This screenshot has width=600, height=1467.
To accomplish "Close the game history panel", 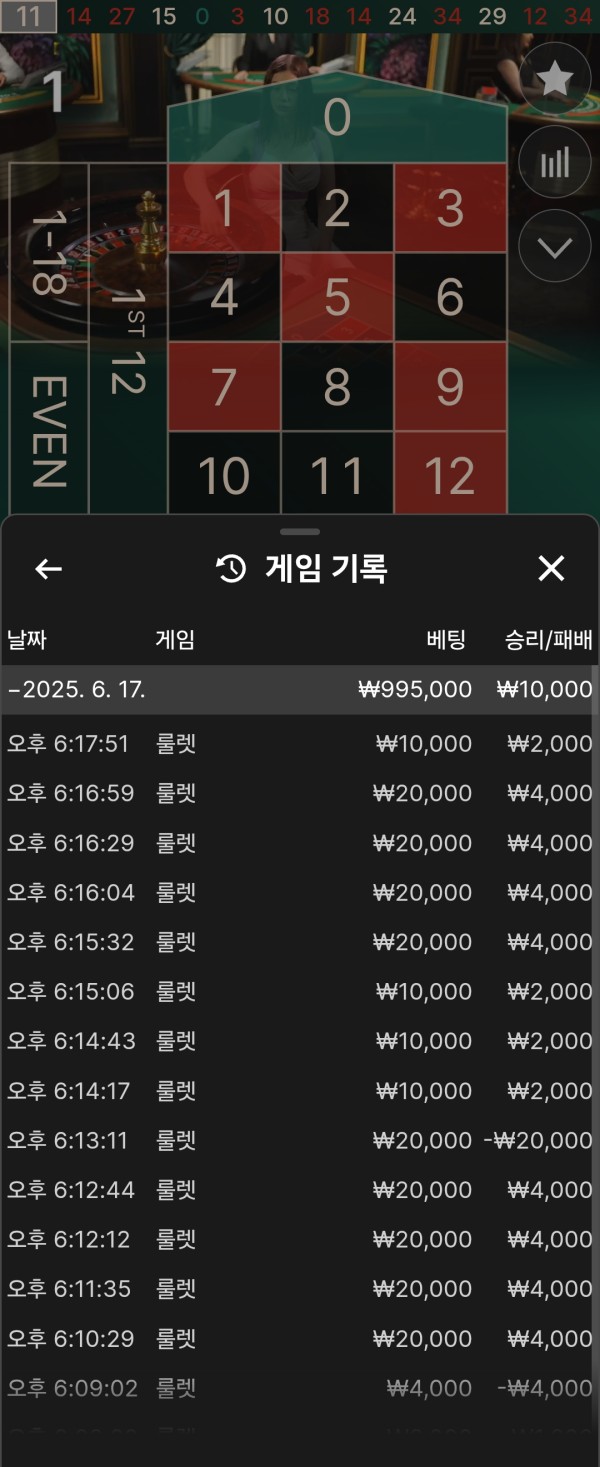I will (551, 569).
